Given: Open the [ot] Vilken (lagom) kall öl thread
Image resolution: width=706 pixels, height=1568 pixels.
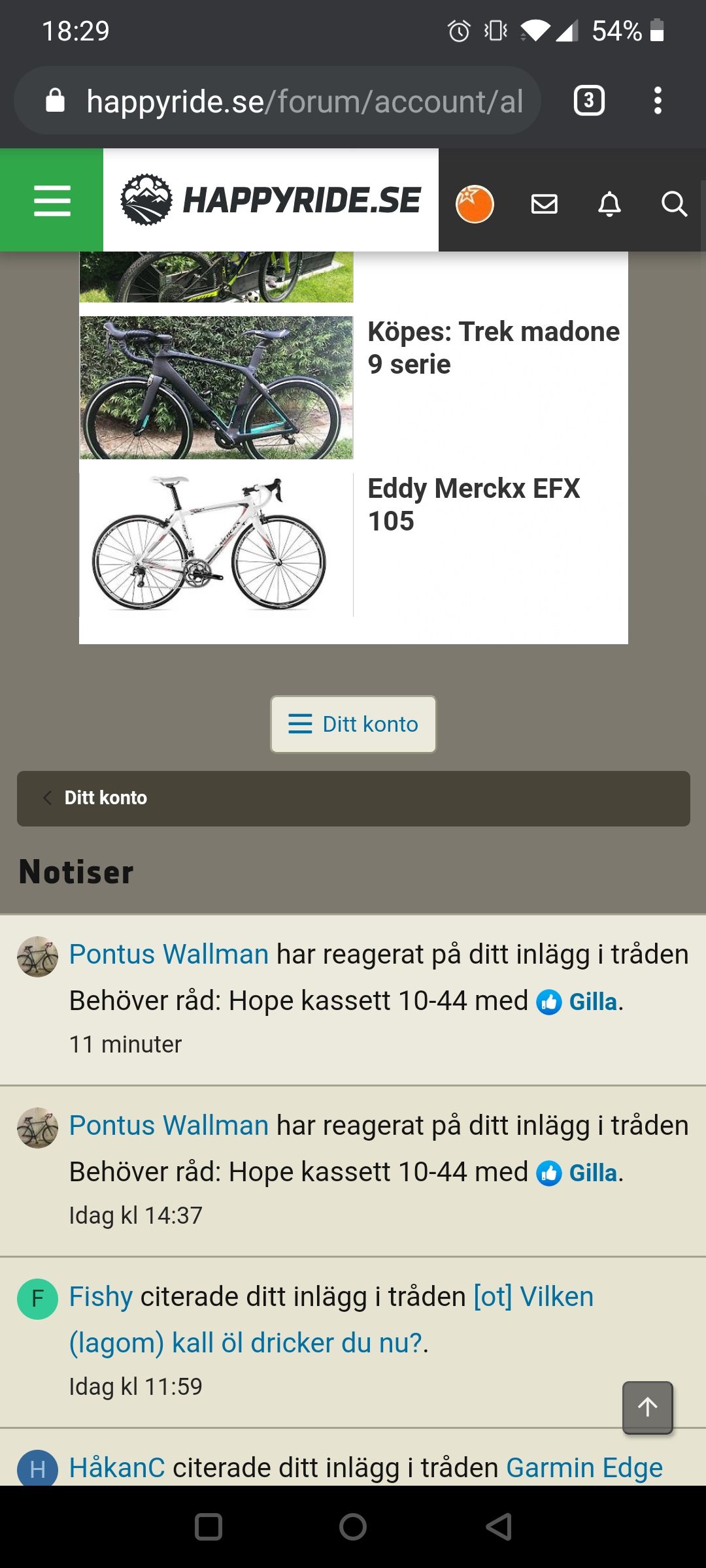Looking at the screenshot, I should [533, 1297].
